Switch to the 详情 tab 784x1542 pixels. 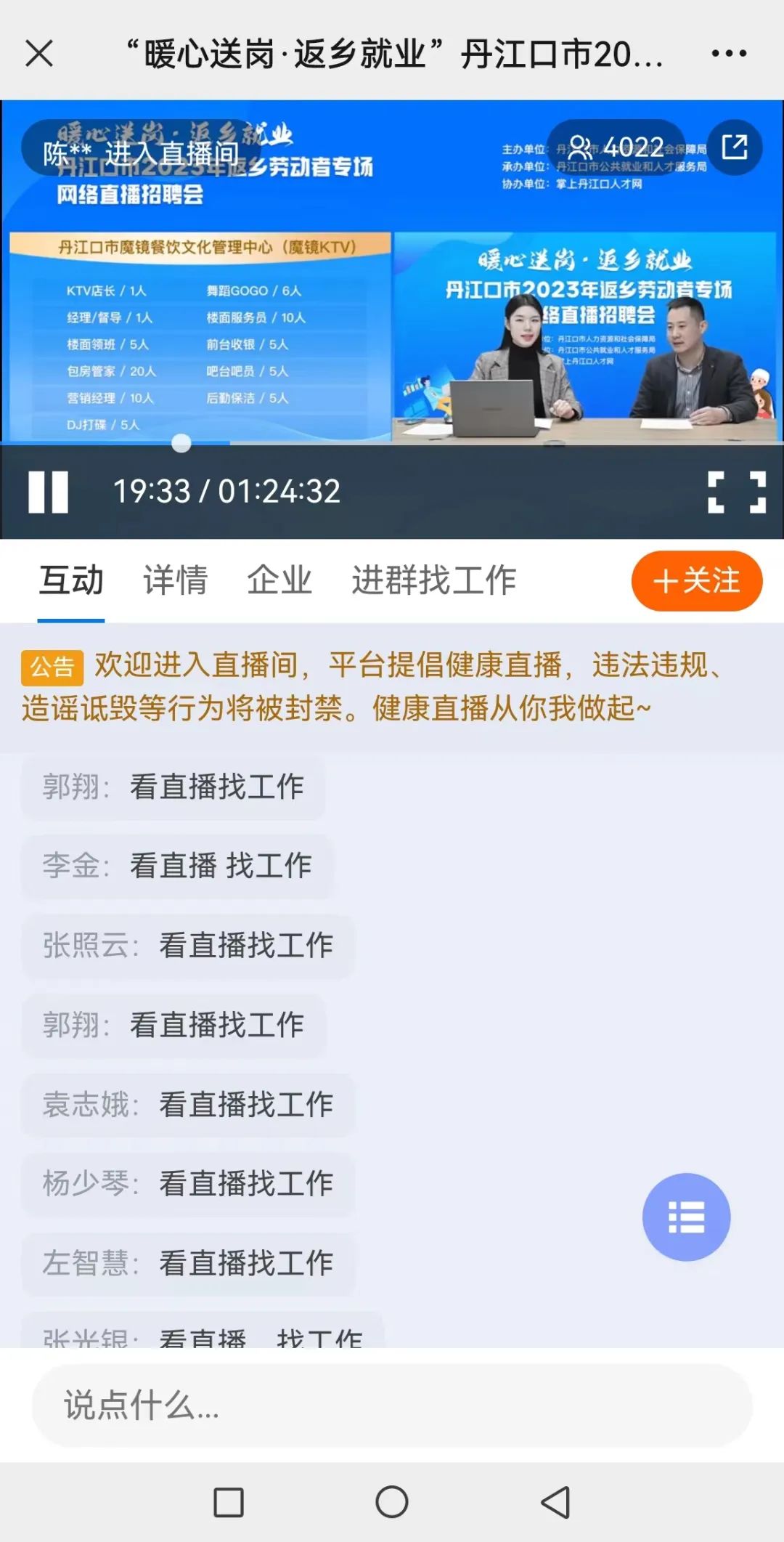(175, 580)
